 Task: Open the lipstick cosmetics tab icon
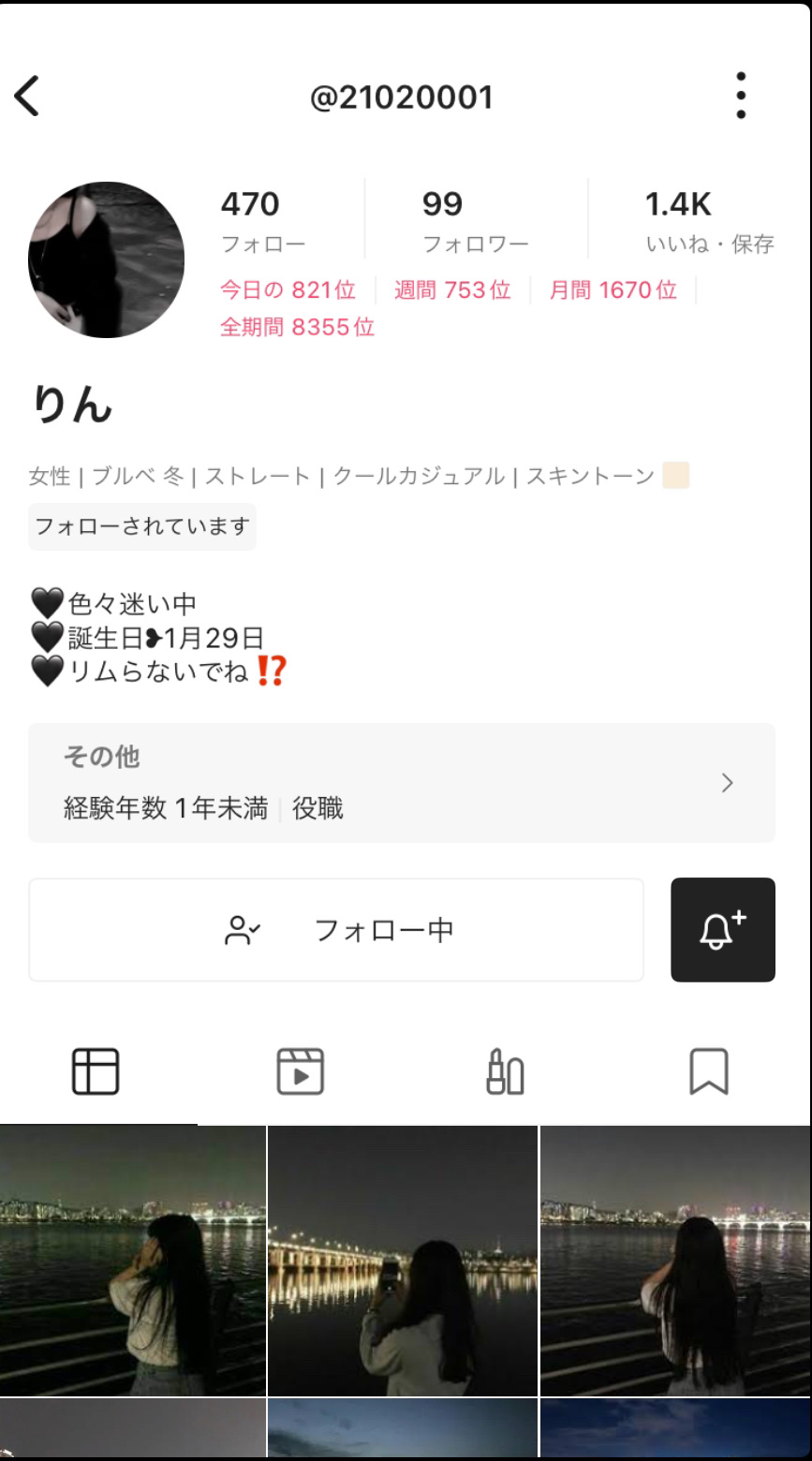click(504, 1072)
